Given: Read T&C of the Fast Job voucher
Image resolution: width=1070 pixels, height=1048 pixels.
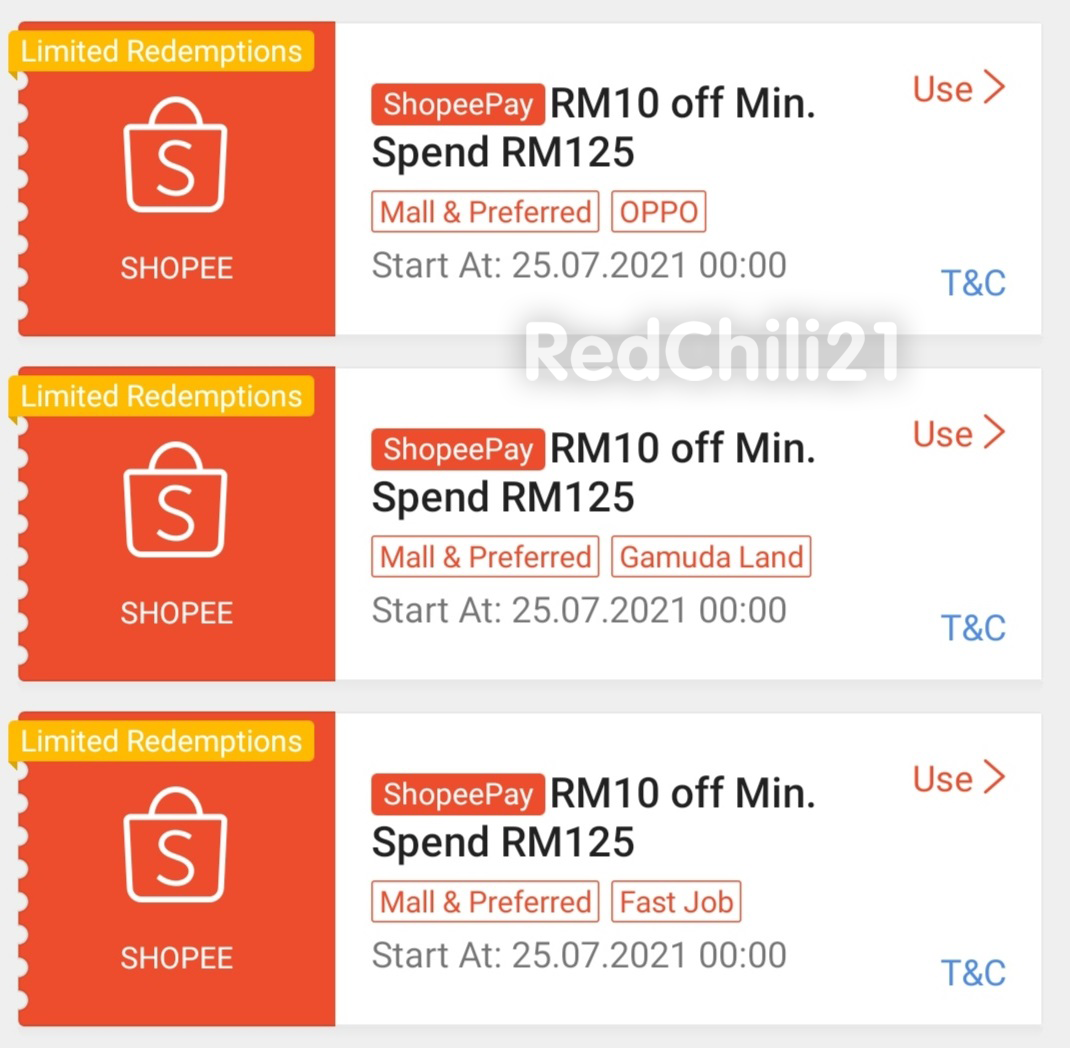Looking at the screenshot, I should tap(973, 974).
